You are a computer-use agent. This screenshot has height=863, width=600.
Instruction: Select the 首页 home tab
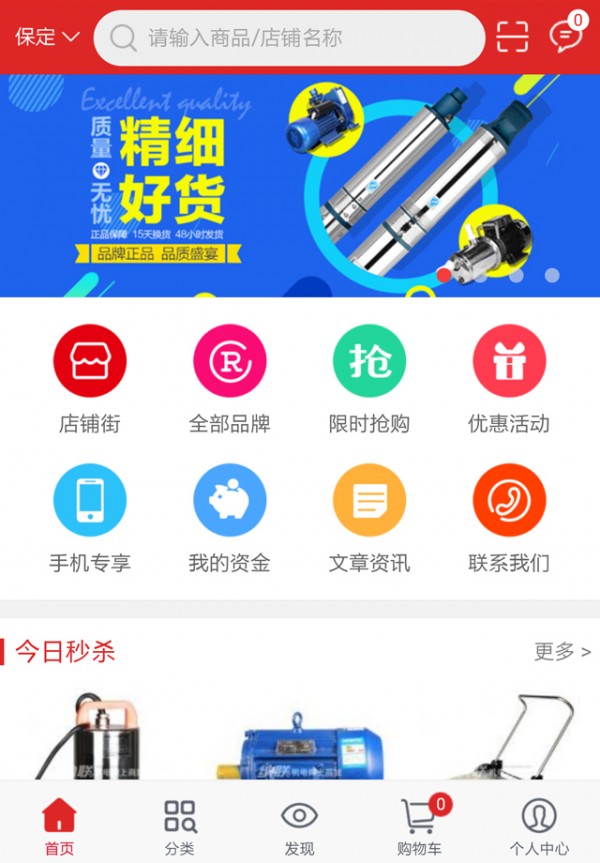tap(59, 827)
